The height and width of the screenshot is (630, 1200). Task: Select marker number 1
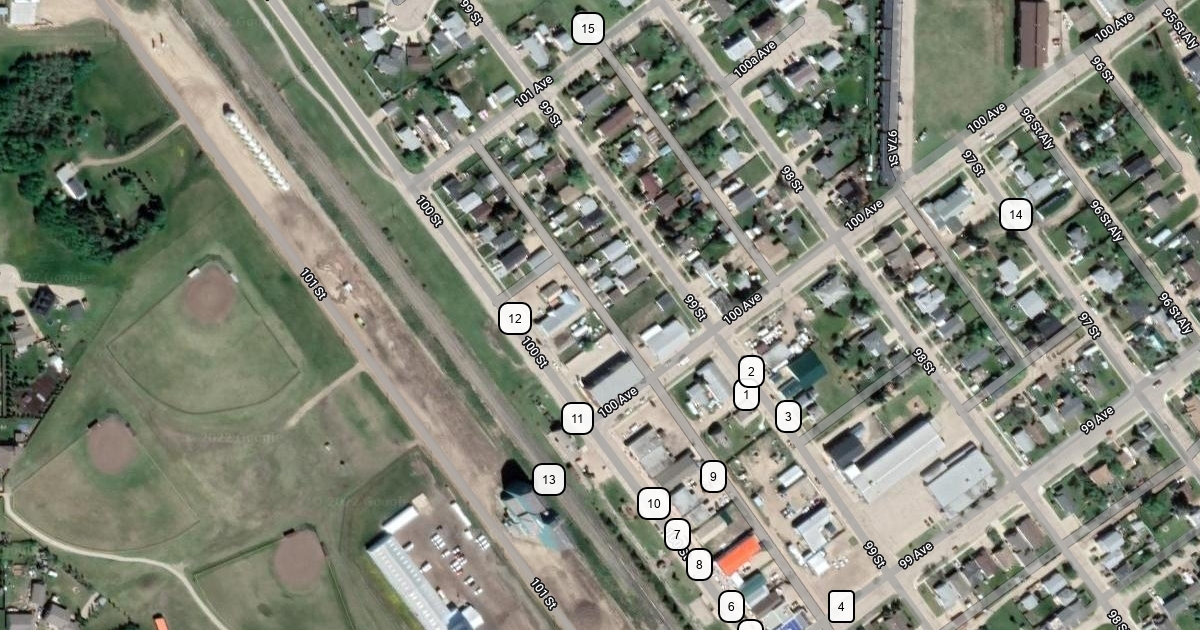745,395
